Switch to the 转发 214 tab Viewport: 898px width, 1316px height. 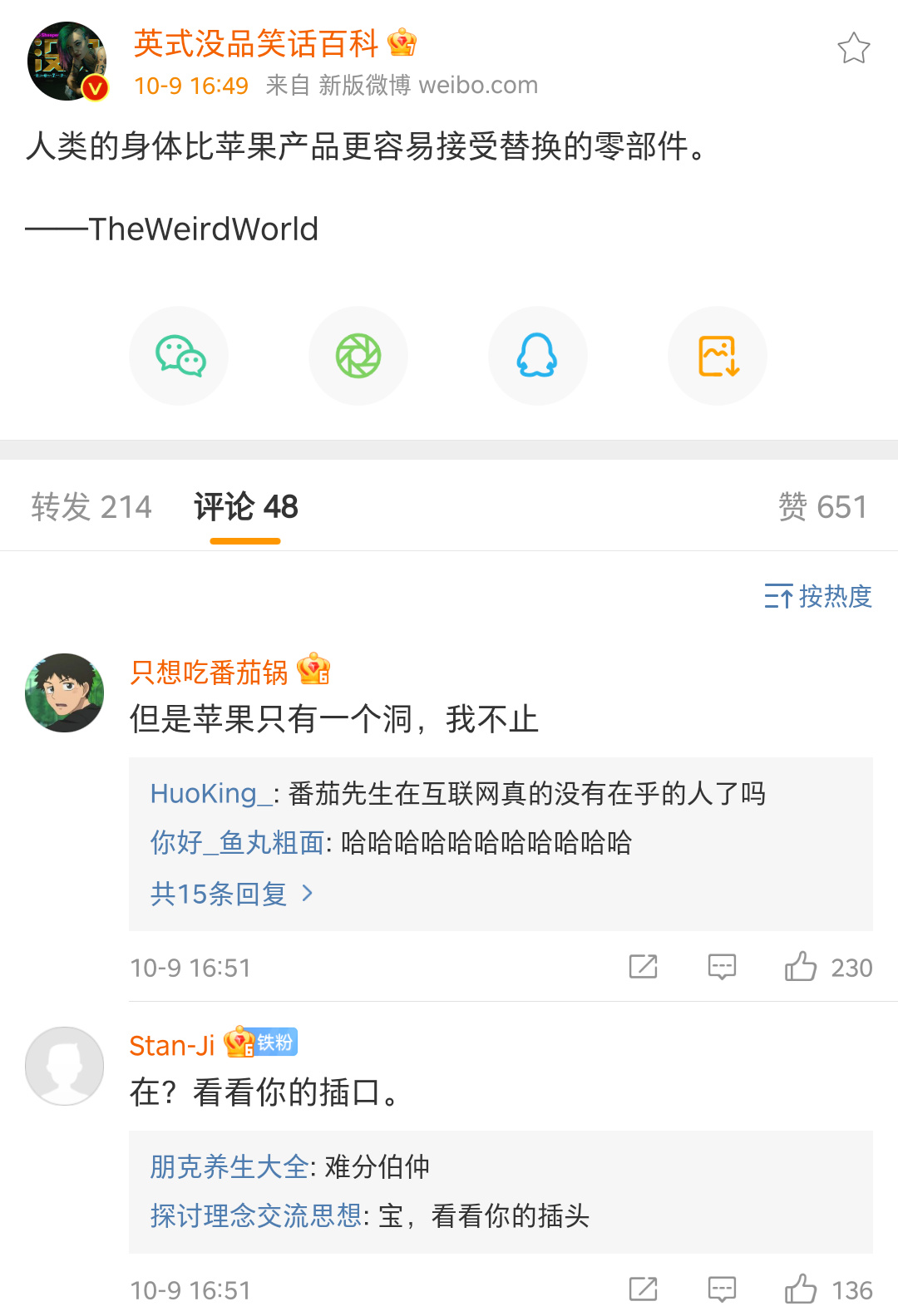click(91, 506)
